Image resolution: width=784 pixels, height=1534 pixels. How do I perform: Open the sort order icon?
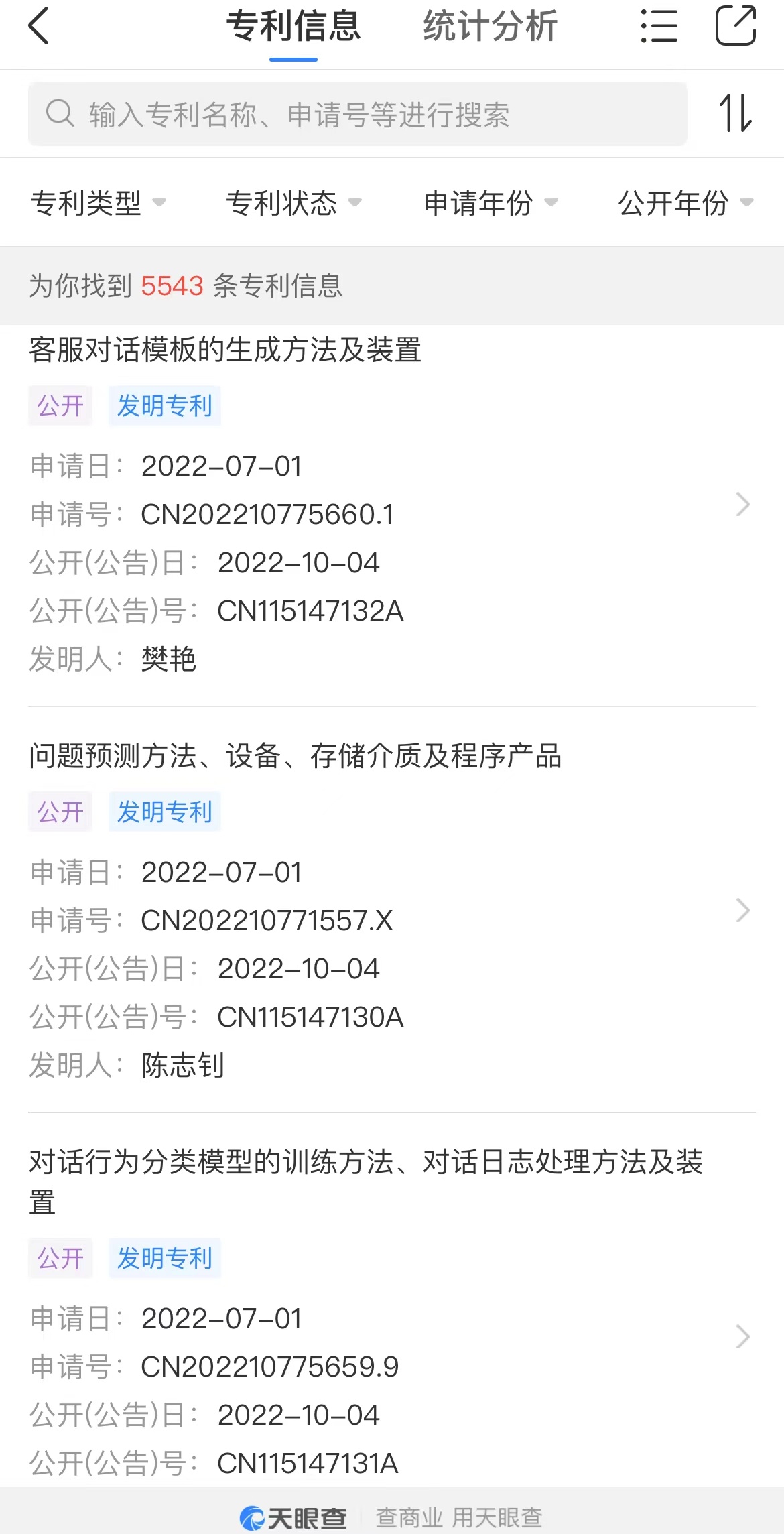click(x=736, y=113)
